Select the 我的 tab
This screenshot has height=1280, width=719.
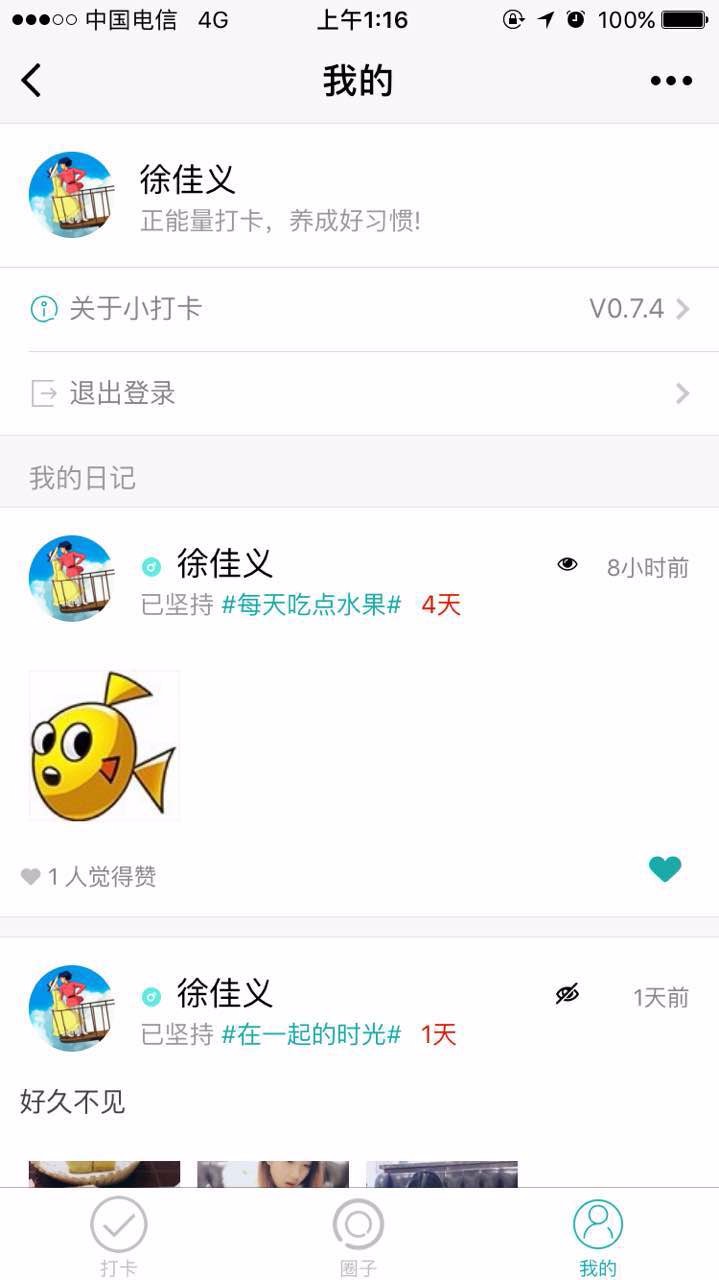pos(598,1236)
